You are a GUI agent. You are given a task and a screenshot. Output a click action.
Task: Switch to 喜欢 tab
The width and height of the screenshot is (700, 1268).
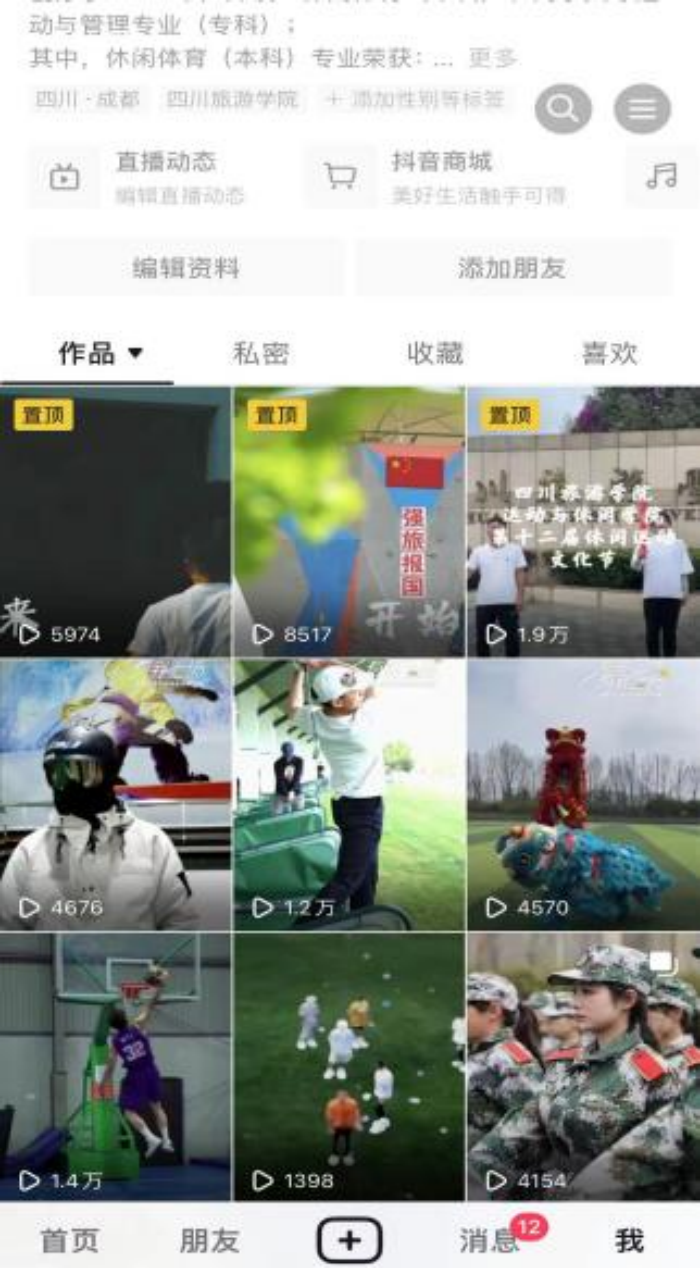(609, 353)
